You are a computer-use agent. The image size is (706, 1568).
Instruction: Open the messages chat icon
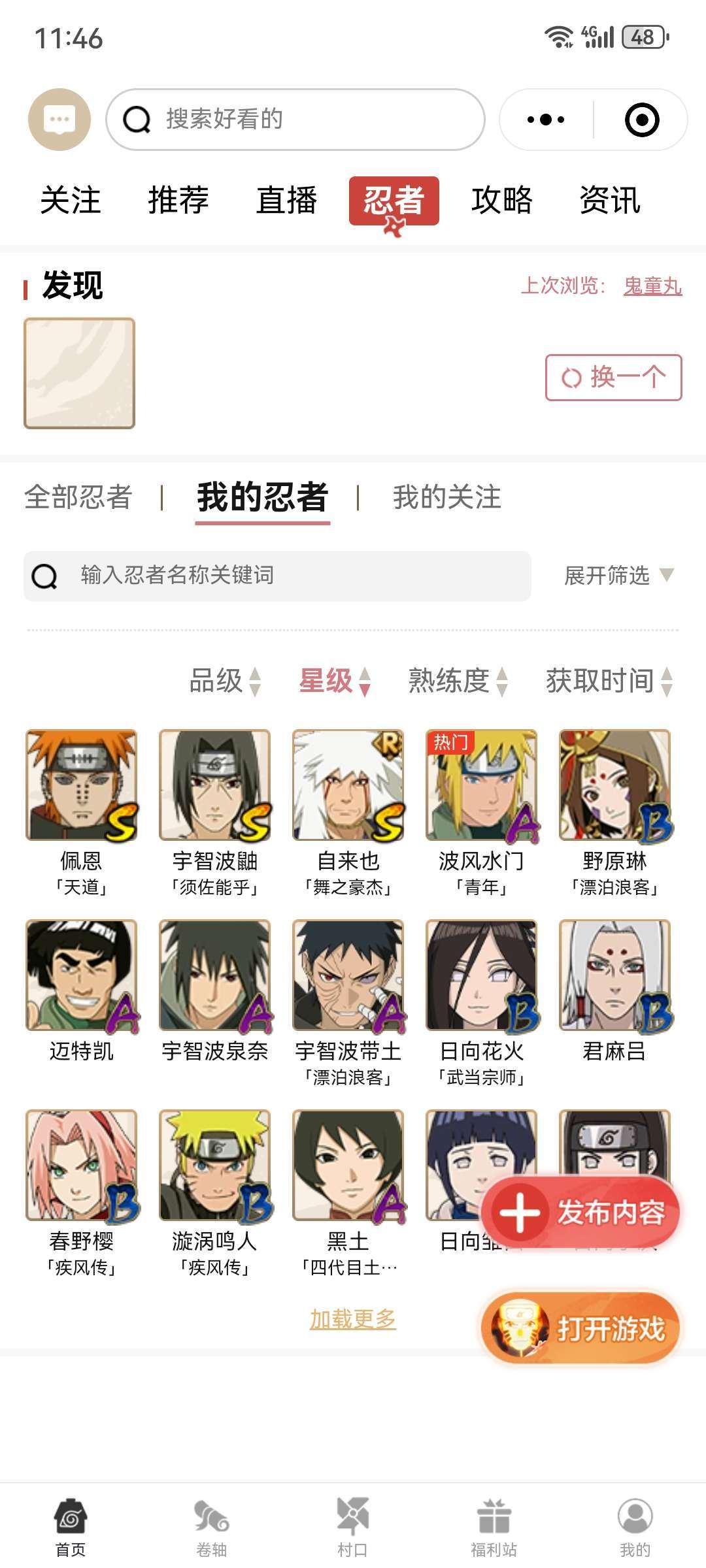pyautogui.click(x=59, y=120)
